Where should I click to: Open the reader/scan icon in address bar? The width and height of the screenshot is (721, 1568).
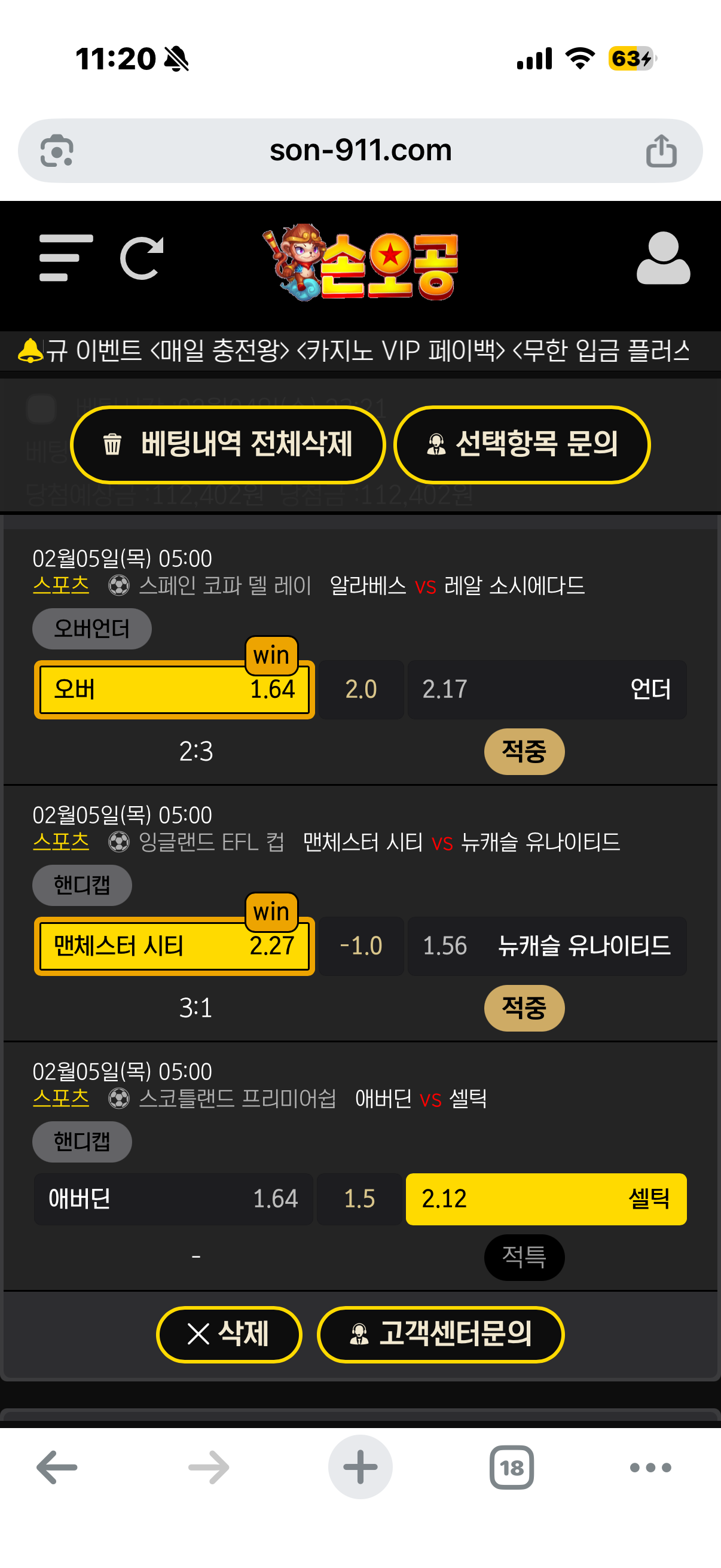pyautogui.click(x=57, y=150)
